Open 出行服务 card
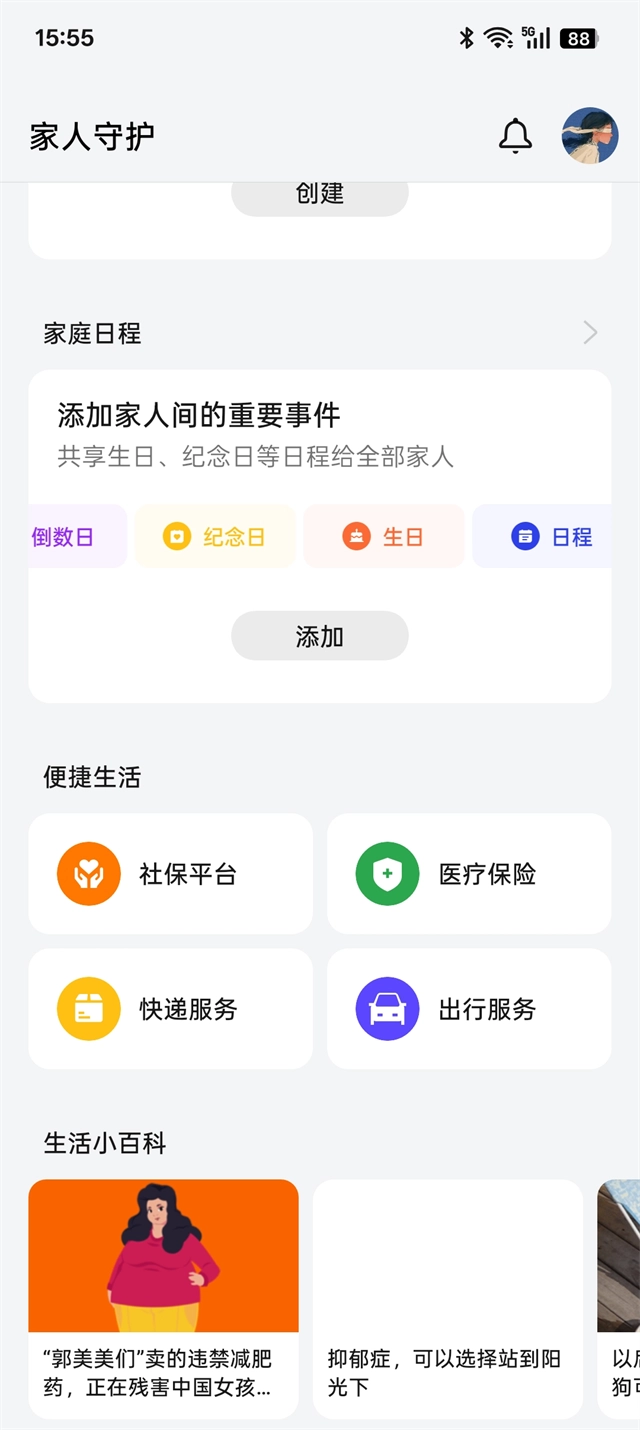The image size is (640, 1430). pos(469,1009)
